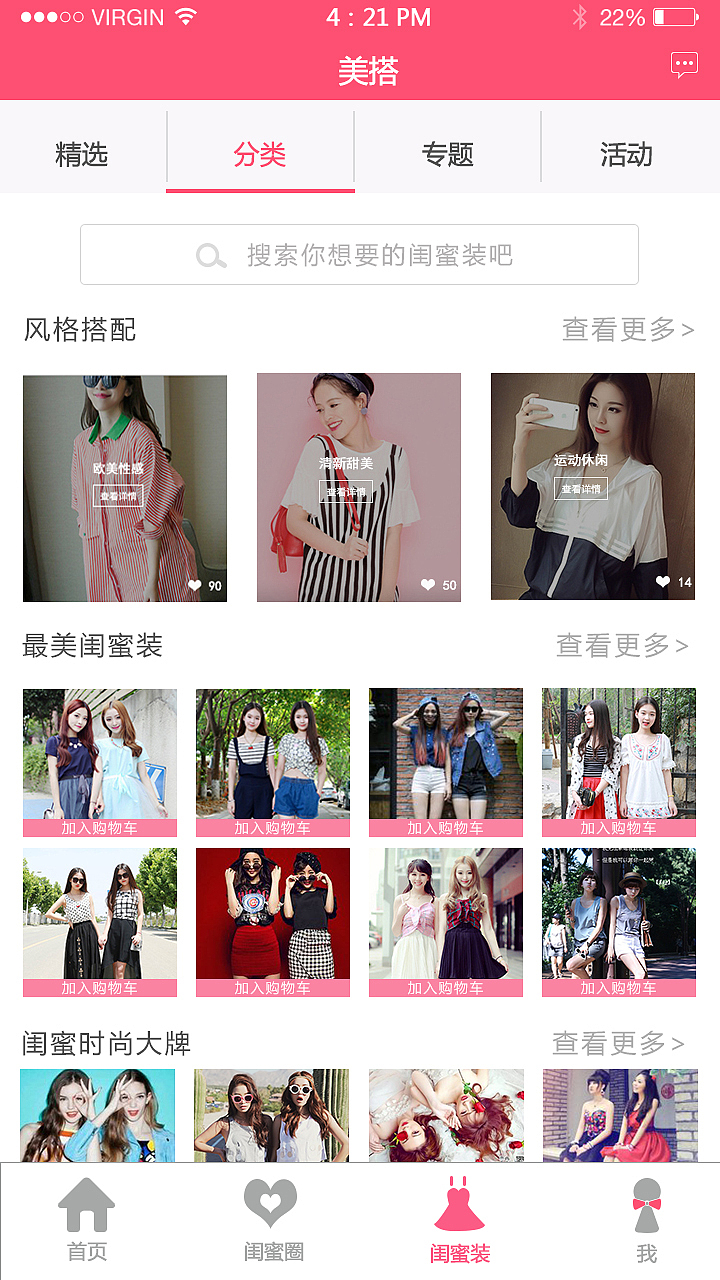Click the search field reading 搜索你想要的闺蜜装吧
The height and width of the screenshot is (1280, 720).
click(360, 256)
